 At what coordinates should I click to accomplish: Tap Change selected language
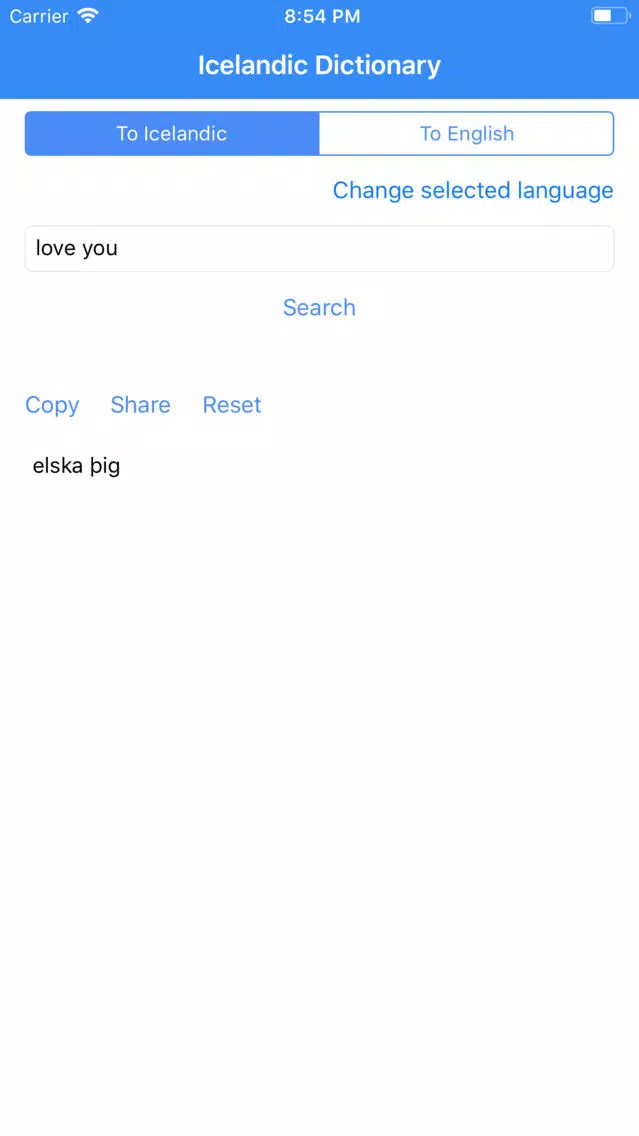coord(472,190)
